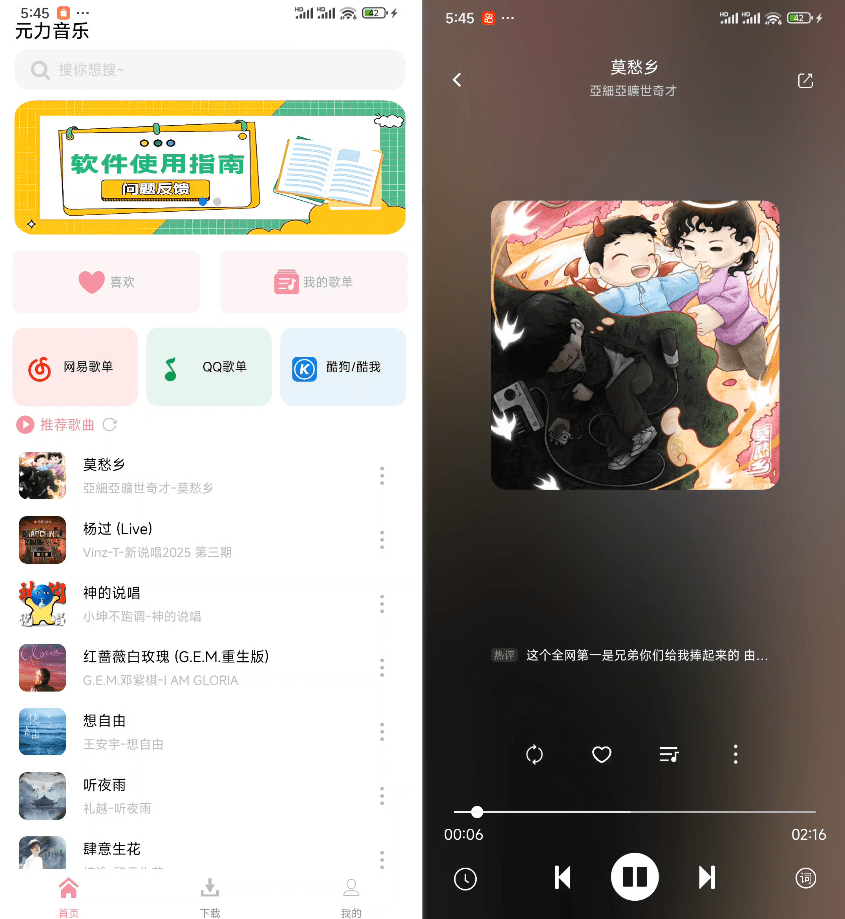
Task: Toggle the repeat mode icon on the player
Action: pos(534,755)
